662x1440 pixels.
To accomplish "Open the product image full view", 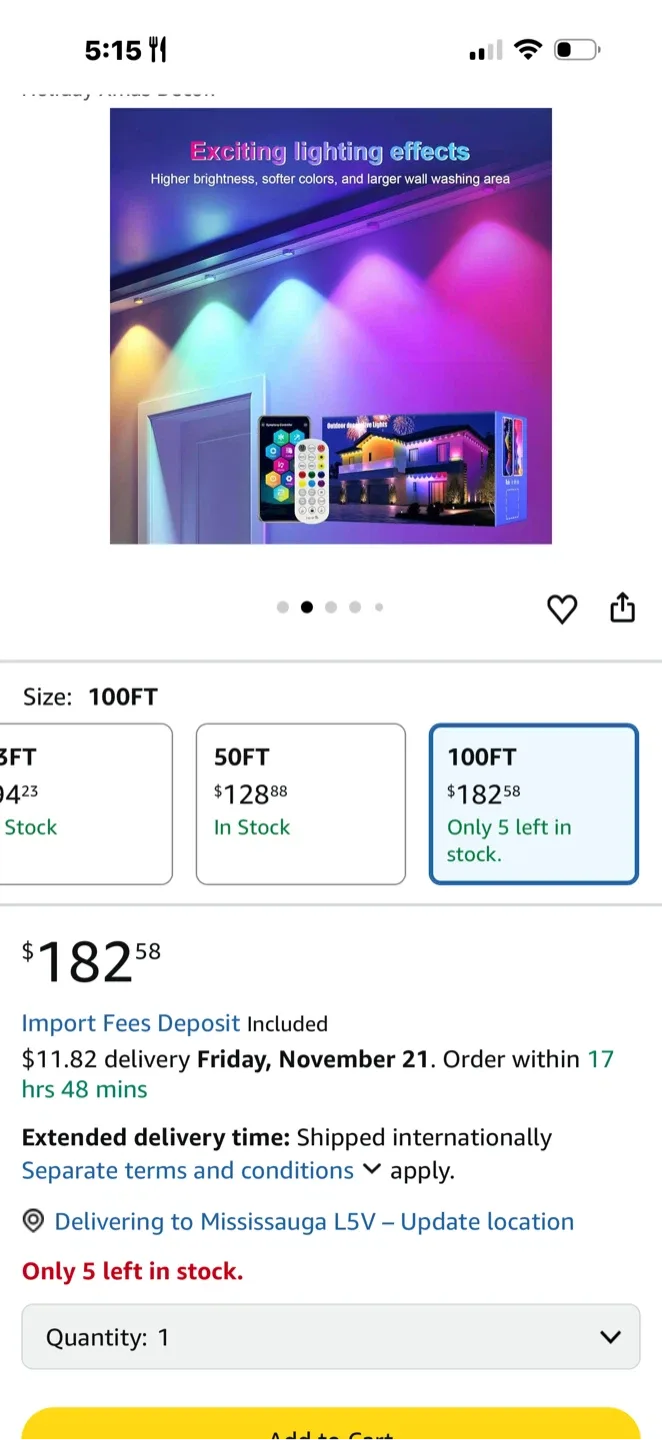I will coord(331,326).
